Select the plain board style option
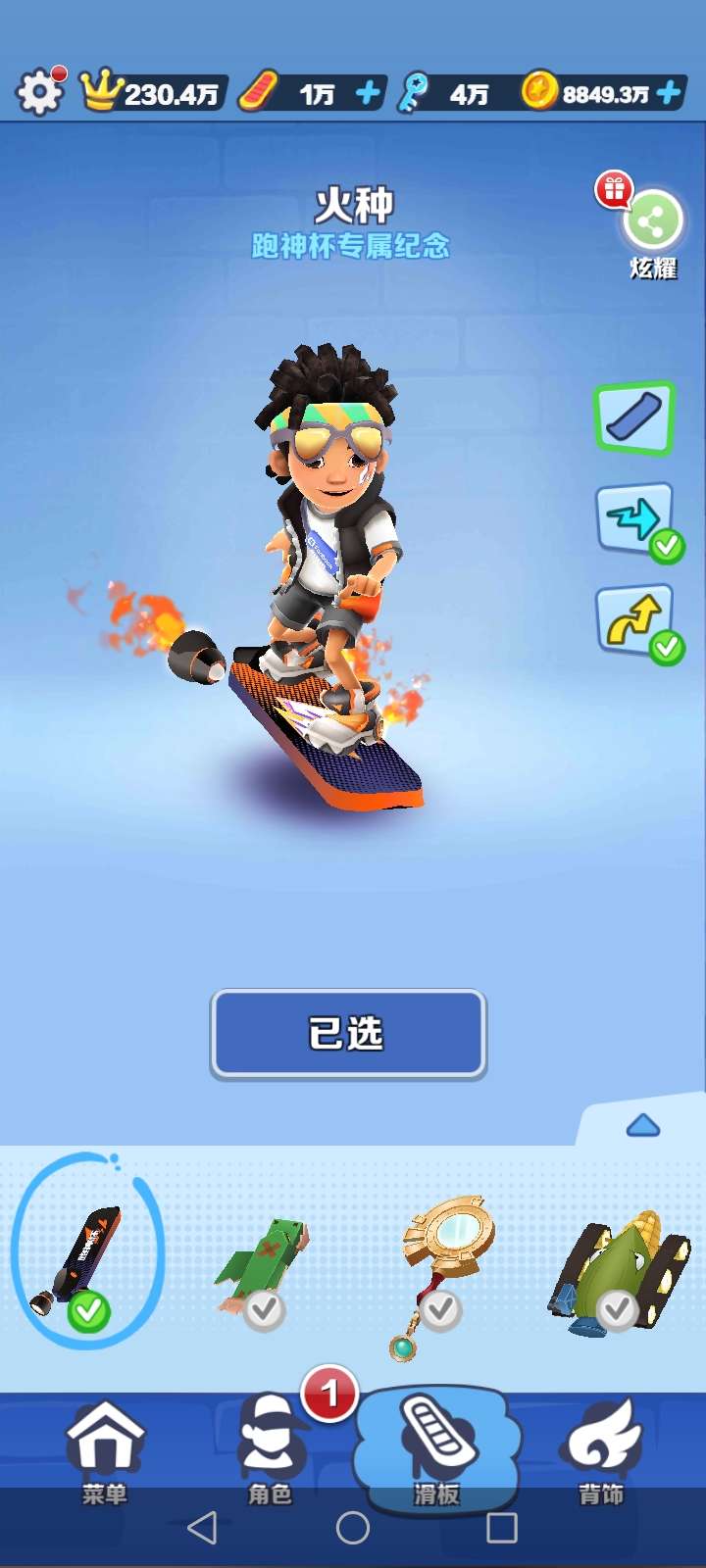 point(634,418)
